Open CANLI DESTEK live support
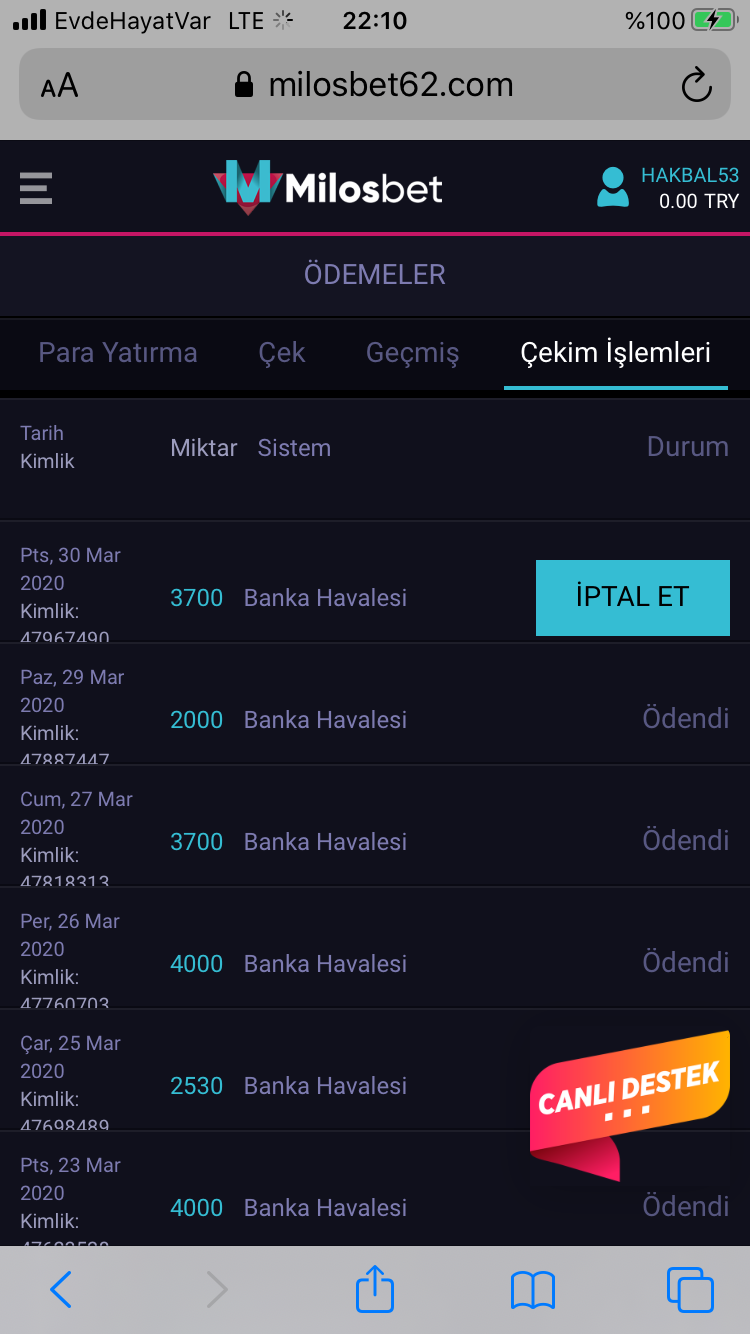The width and height of the screenshot is (750, 1334). 629,1096
